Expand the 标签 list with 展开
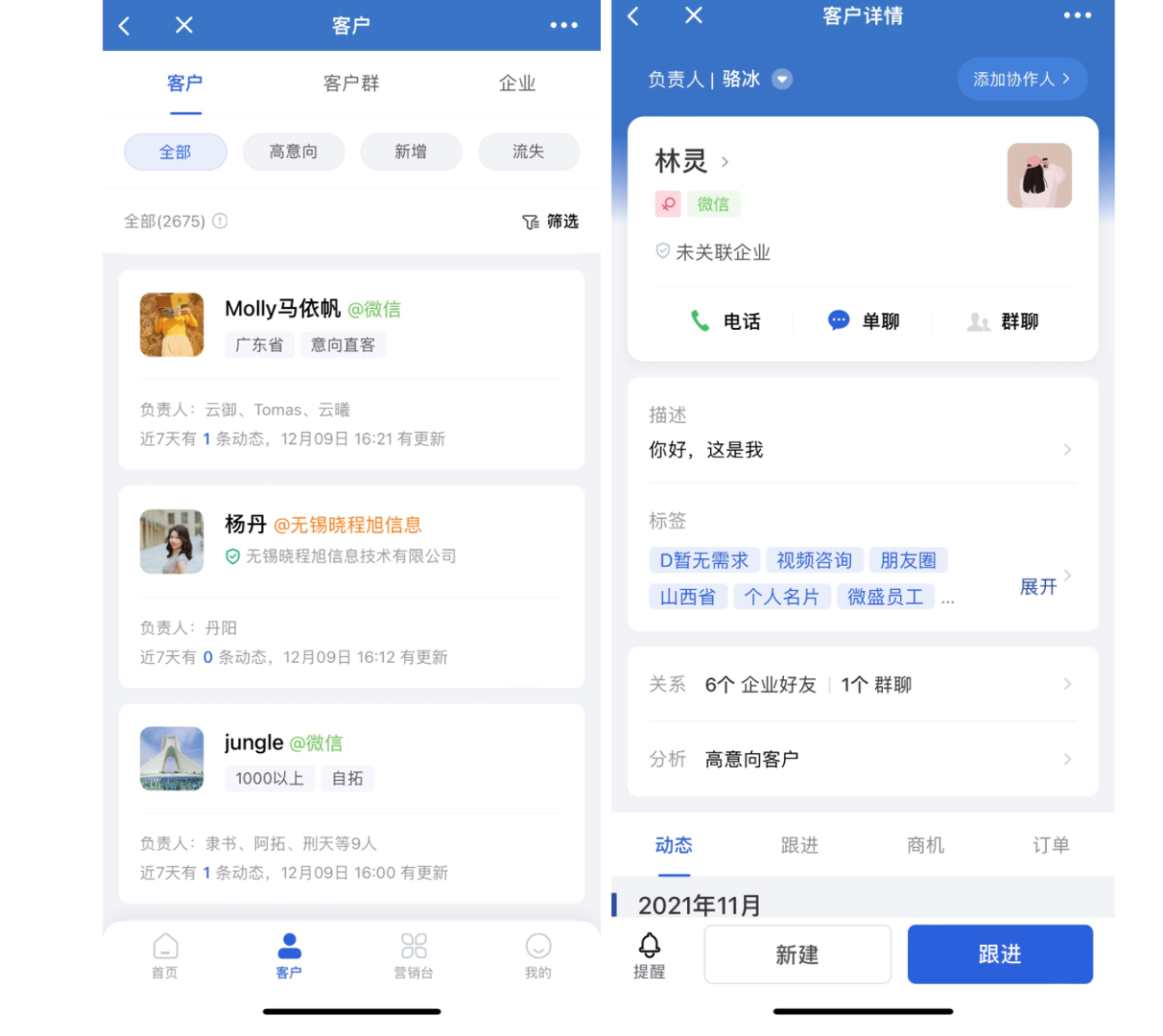The width and height of the screenshot is (1163, 1036). pos(1040,586)
